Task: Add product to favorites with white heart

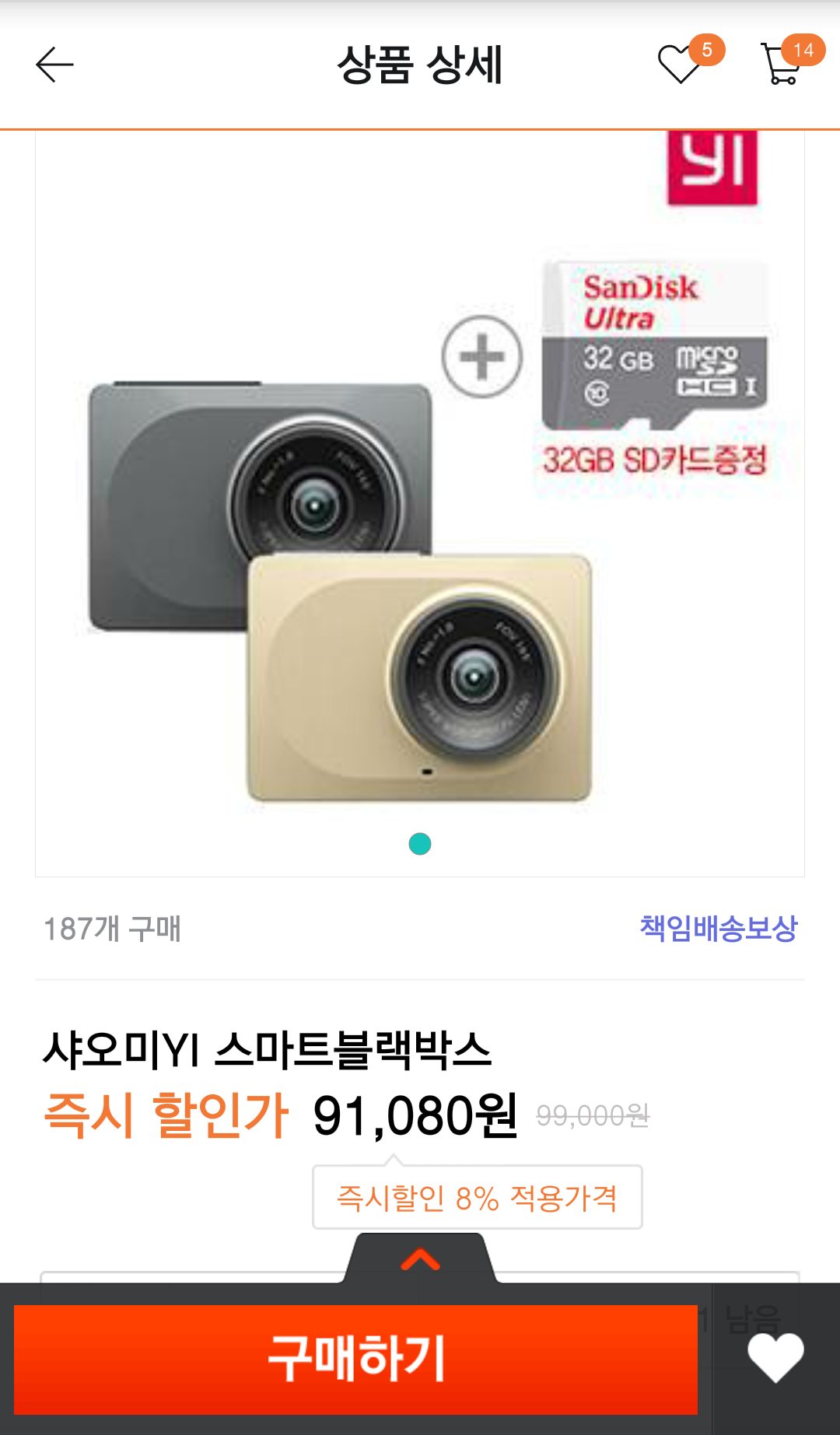Action: point(775,1357)
